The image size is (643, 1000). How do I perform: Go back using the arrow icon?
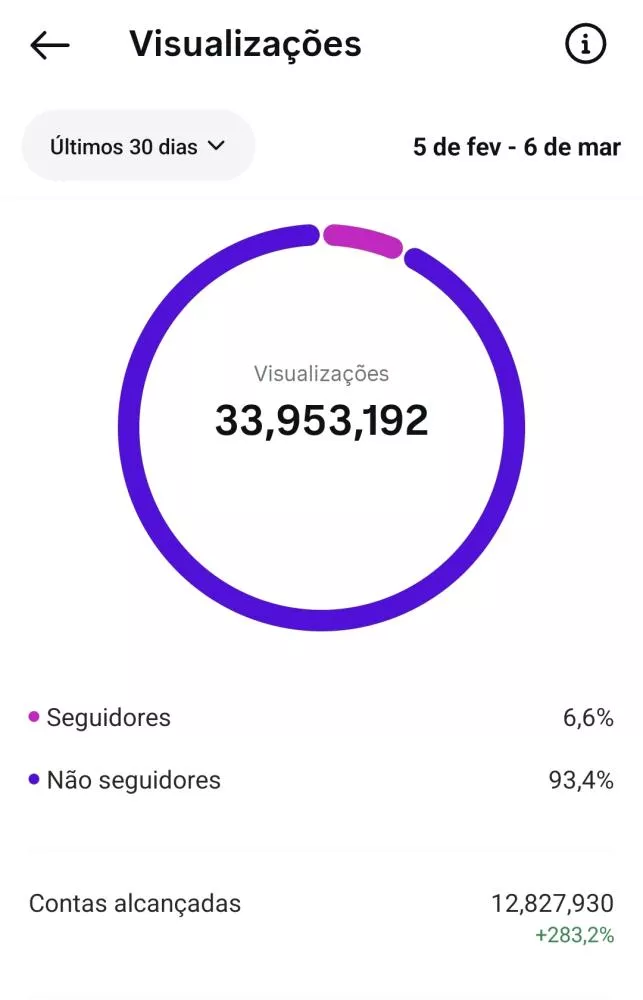click(x=49, y=45)
